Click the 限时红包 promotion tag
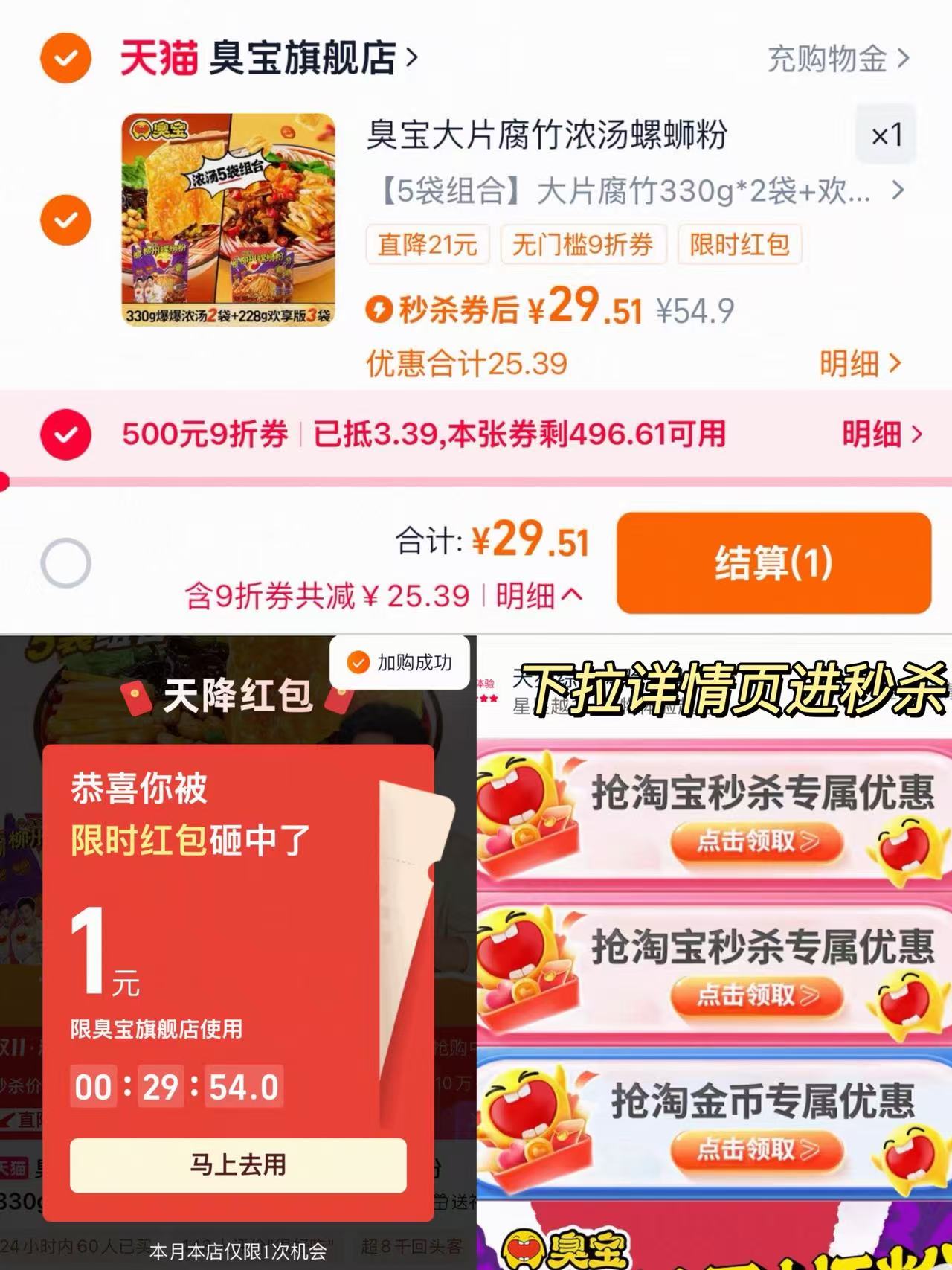The image size is (952, 1270). 739,246
